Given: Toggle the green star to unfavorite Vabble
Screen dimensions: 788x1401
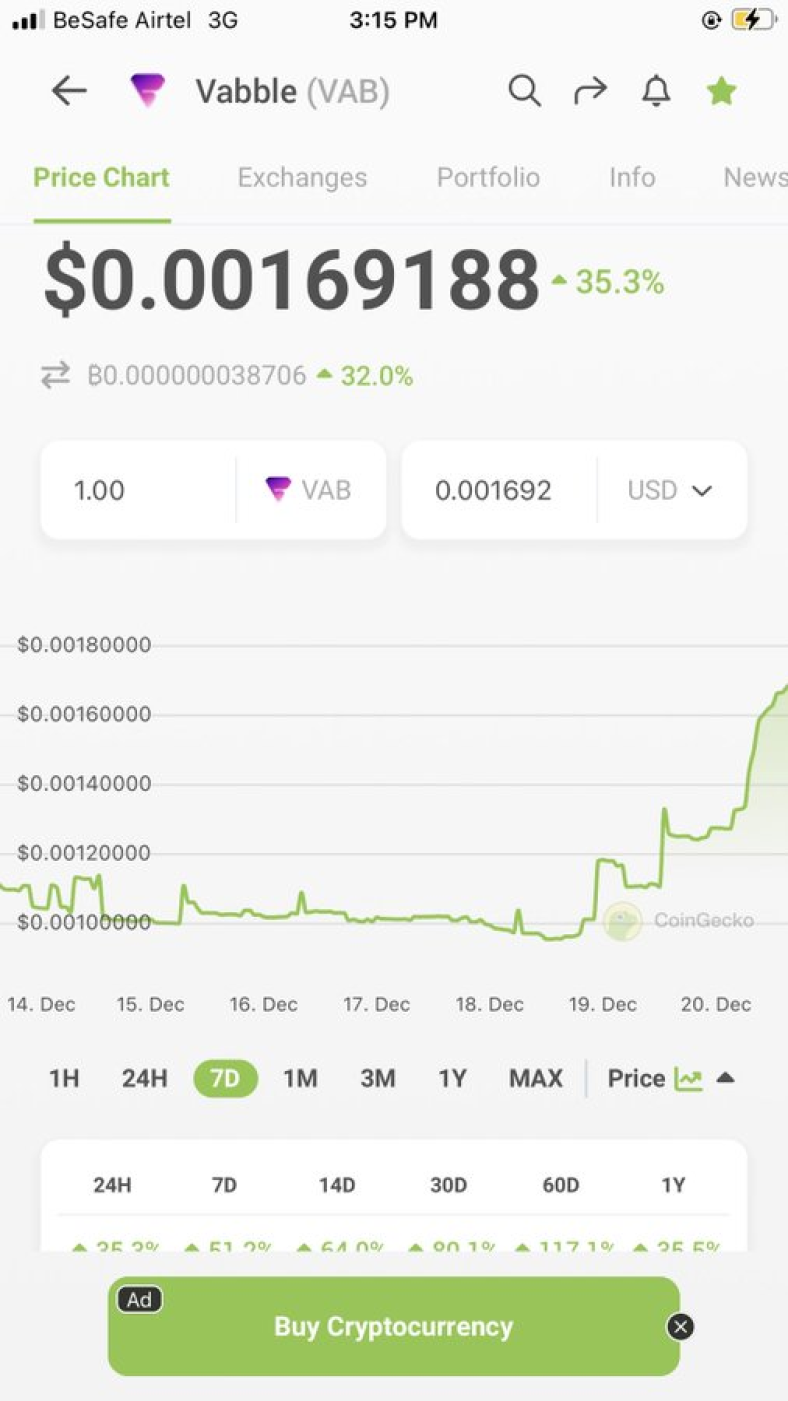Looking at the screenshot, I should tap(722, 89).
